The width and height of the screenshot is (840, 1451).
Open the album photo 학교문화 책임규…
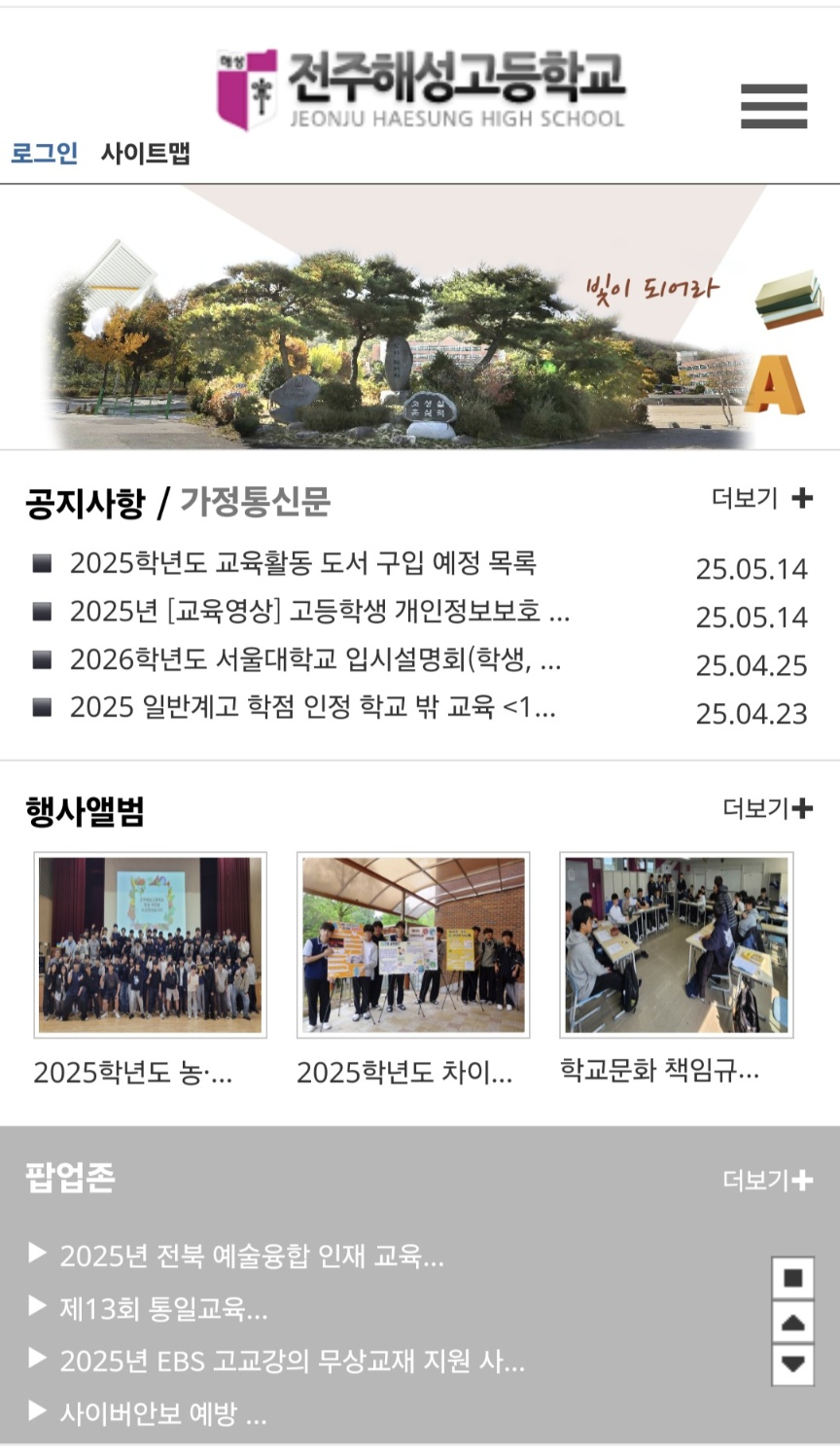click(x=677, y=945)
